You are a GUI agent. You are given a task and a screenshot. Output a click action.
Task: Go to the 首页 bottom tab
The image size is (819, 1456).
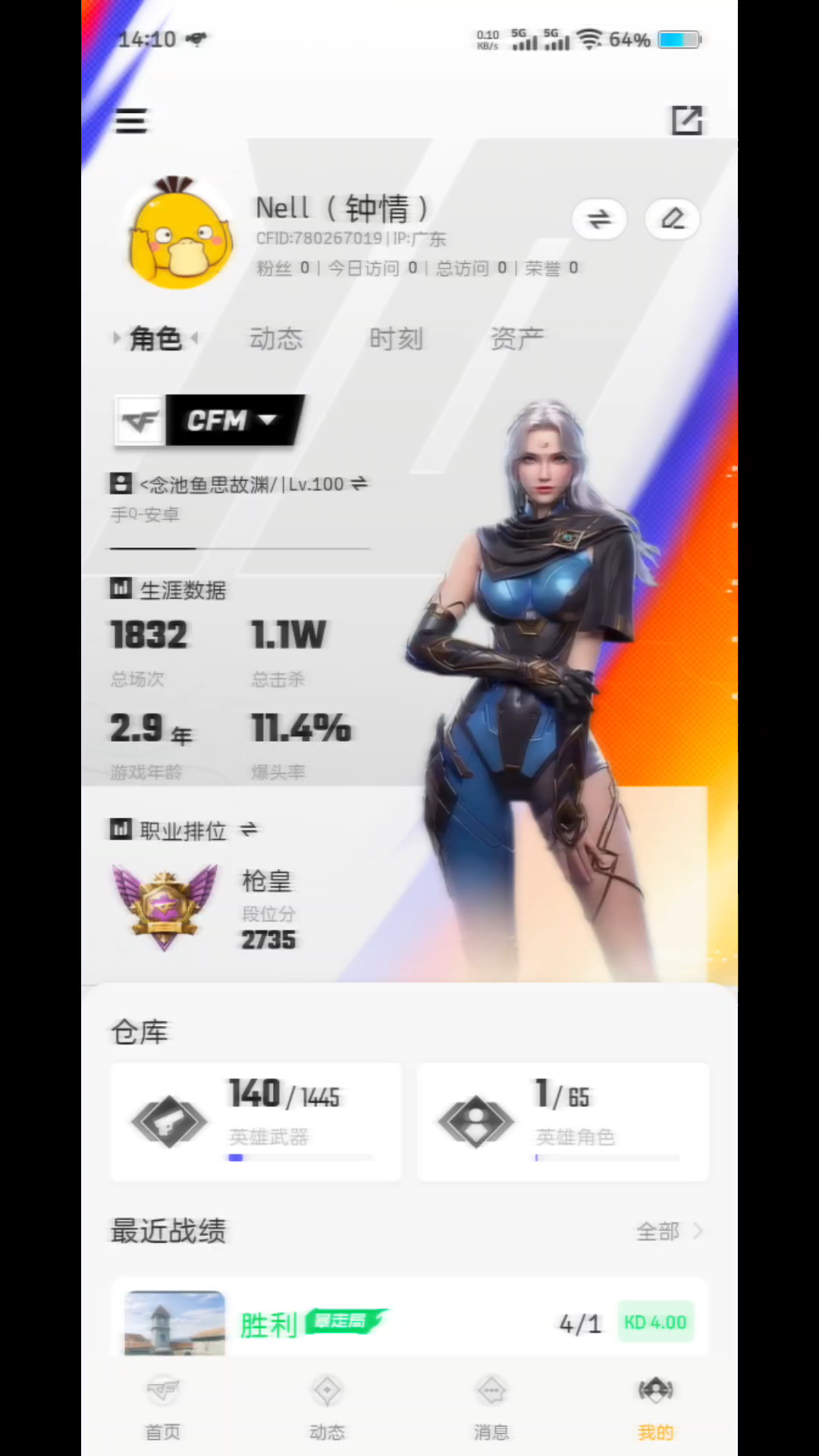coord(163,1407)
